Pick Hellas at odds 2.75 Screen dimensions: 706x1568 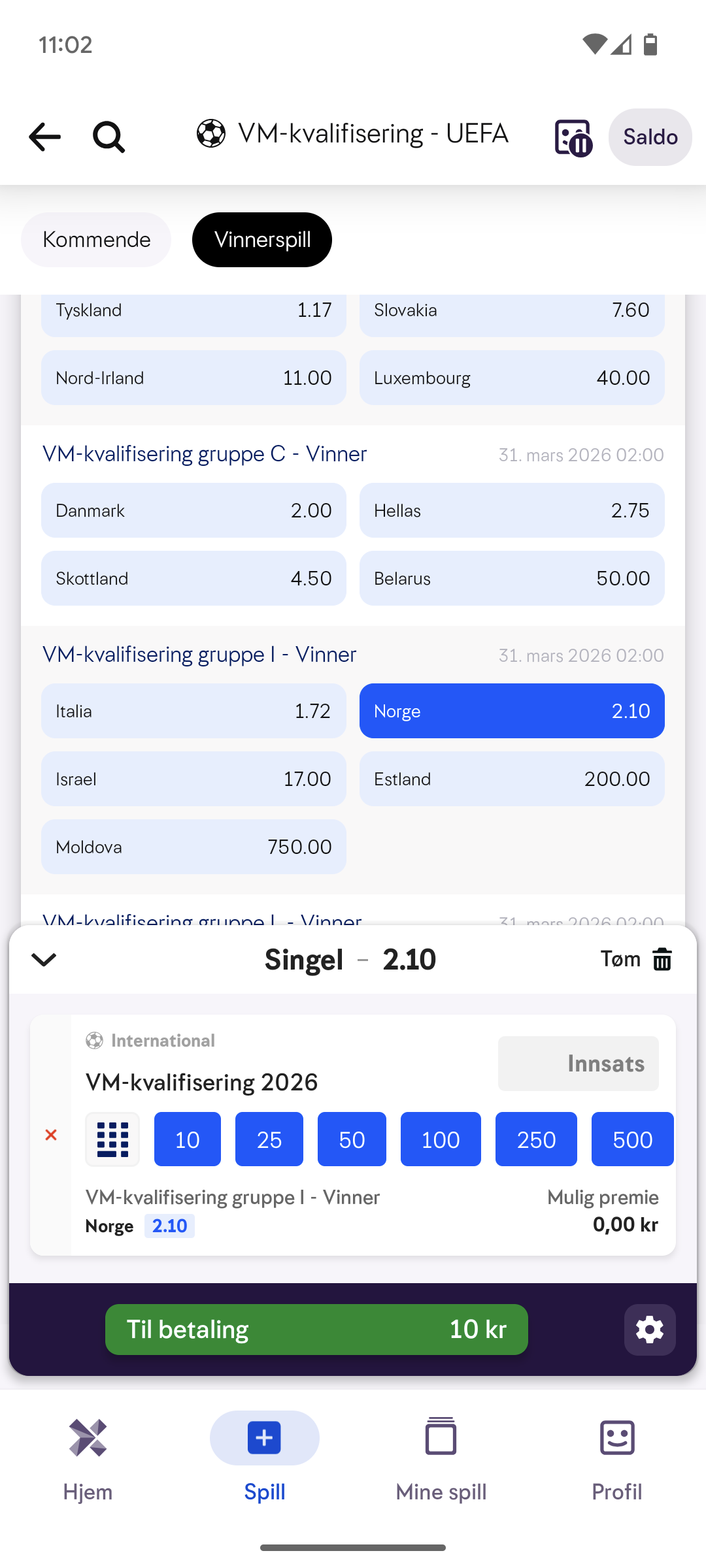pyautogui.click(x=512, y=510)
